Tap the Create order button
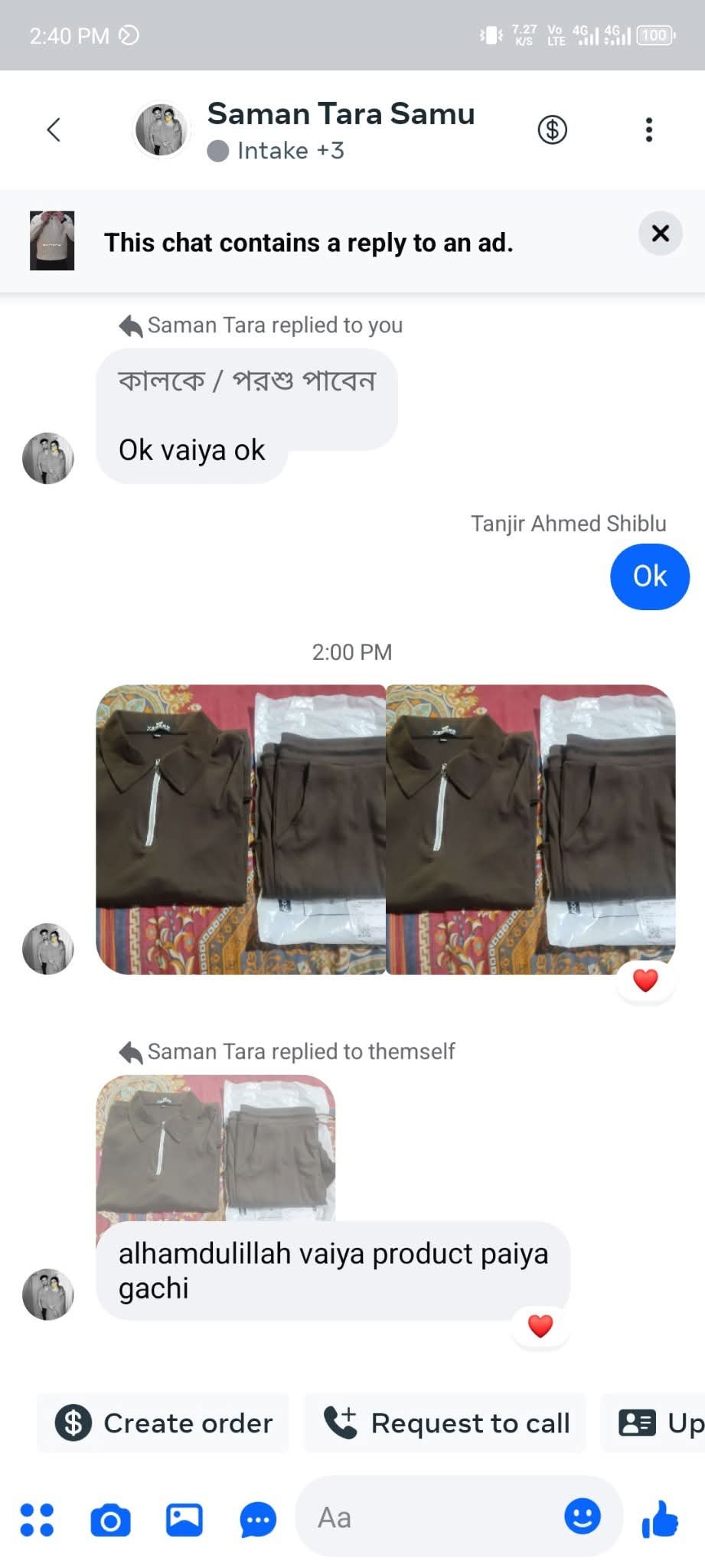The image size is (705, 1568). pos(164,1423)
